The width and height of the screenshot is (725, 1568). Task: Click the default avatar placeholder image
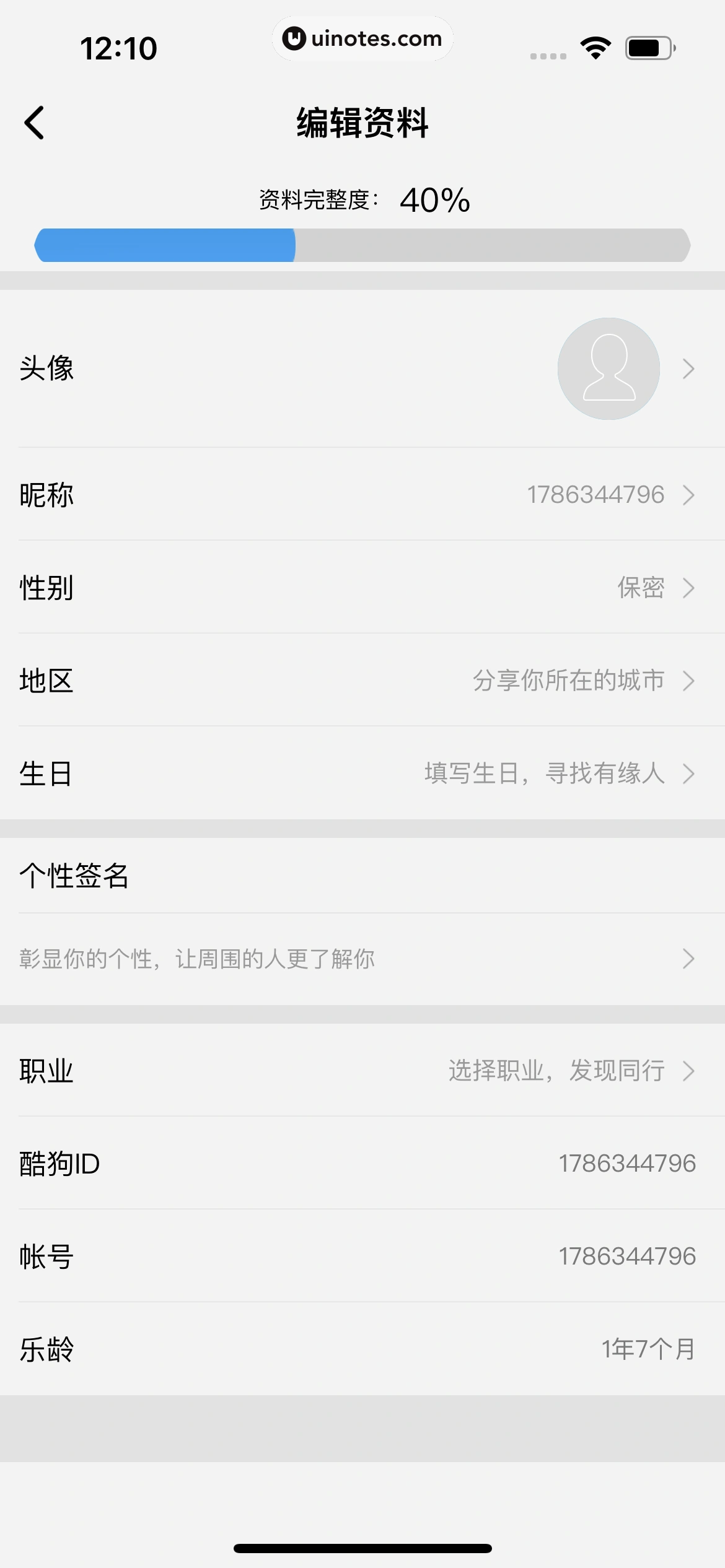(609, 368)
